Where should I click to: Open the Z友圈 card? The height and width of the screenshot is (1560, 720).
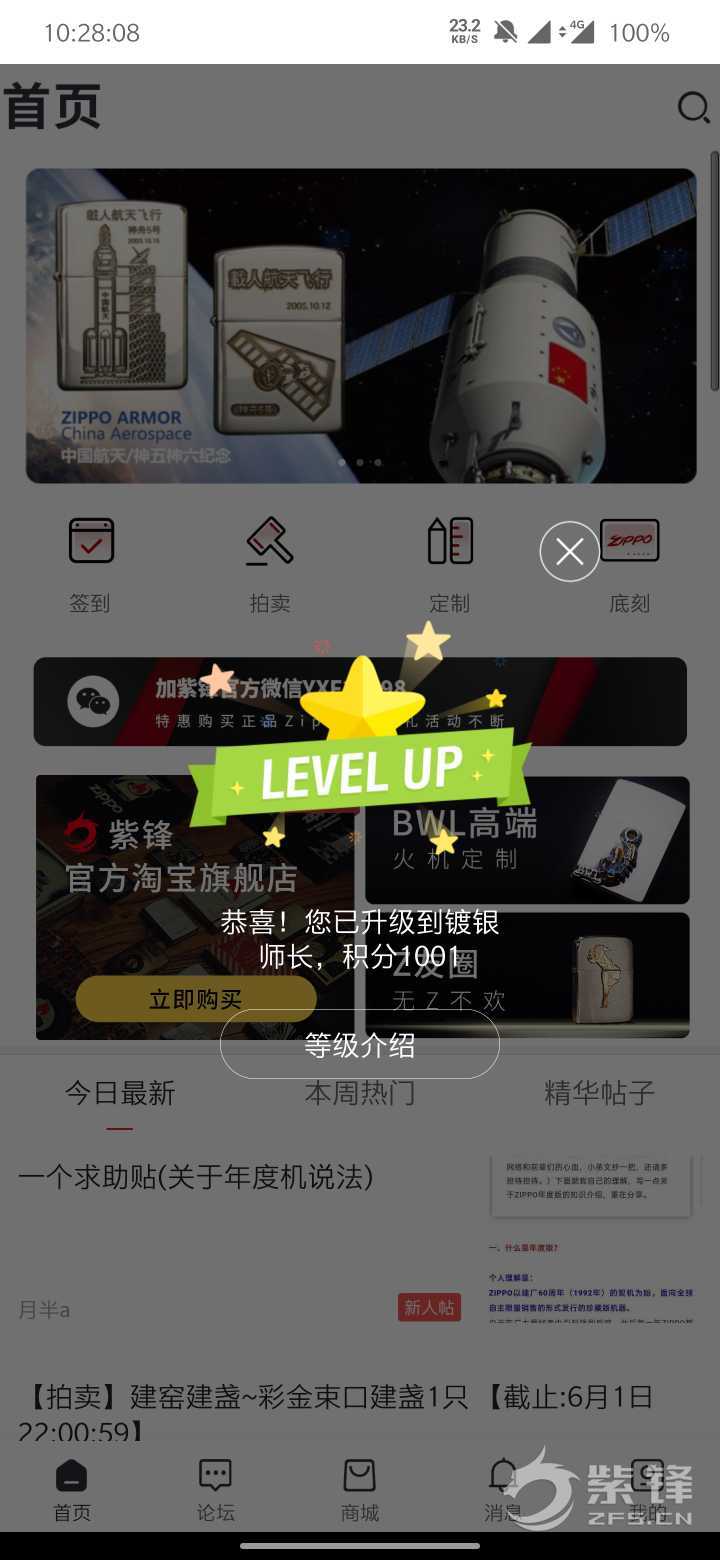(x=526, y=975)
